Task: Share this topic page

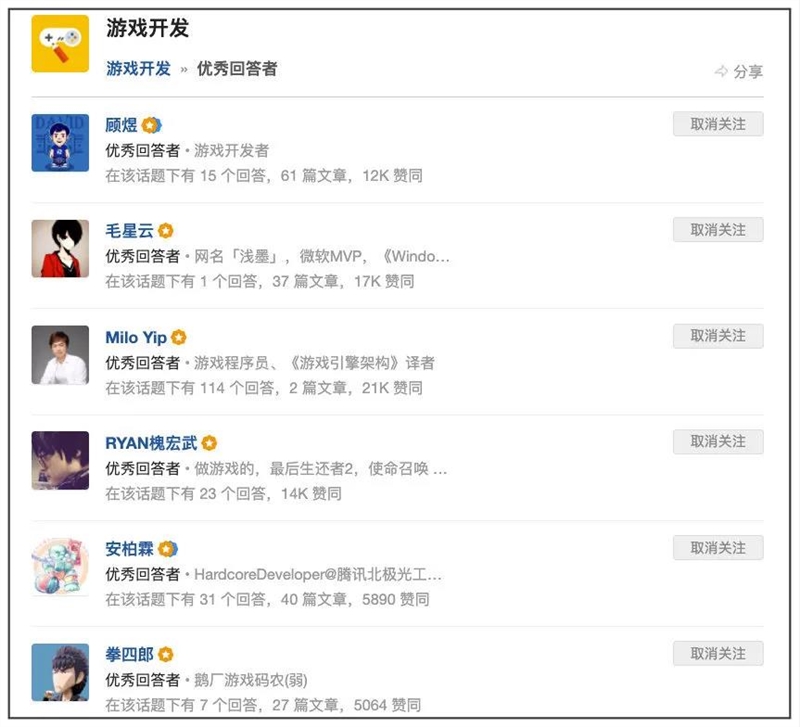Action: click(x=738, y=71)
